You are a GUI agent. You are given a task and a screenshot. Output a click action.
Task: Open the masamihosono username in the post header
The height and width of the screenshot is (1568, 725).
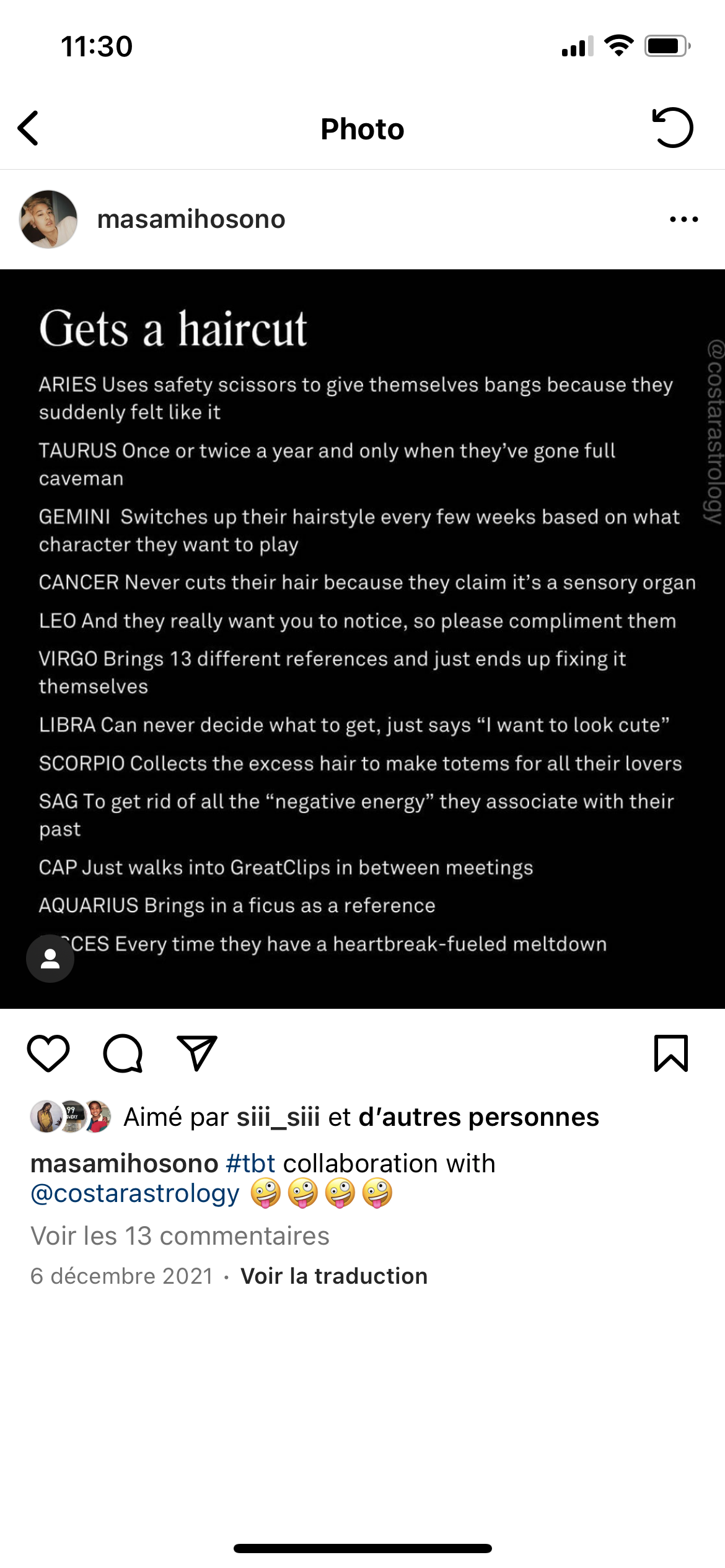coord(191,219)
